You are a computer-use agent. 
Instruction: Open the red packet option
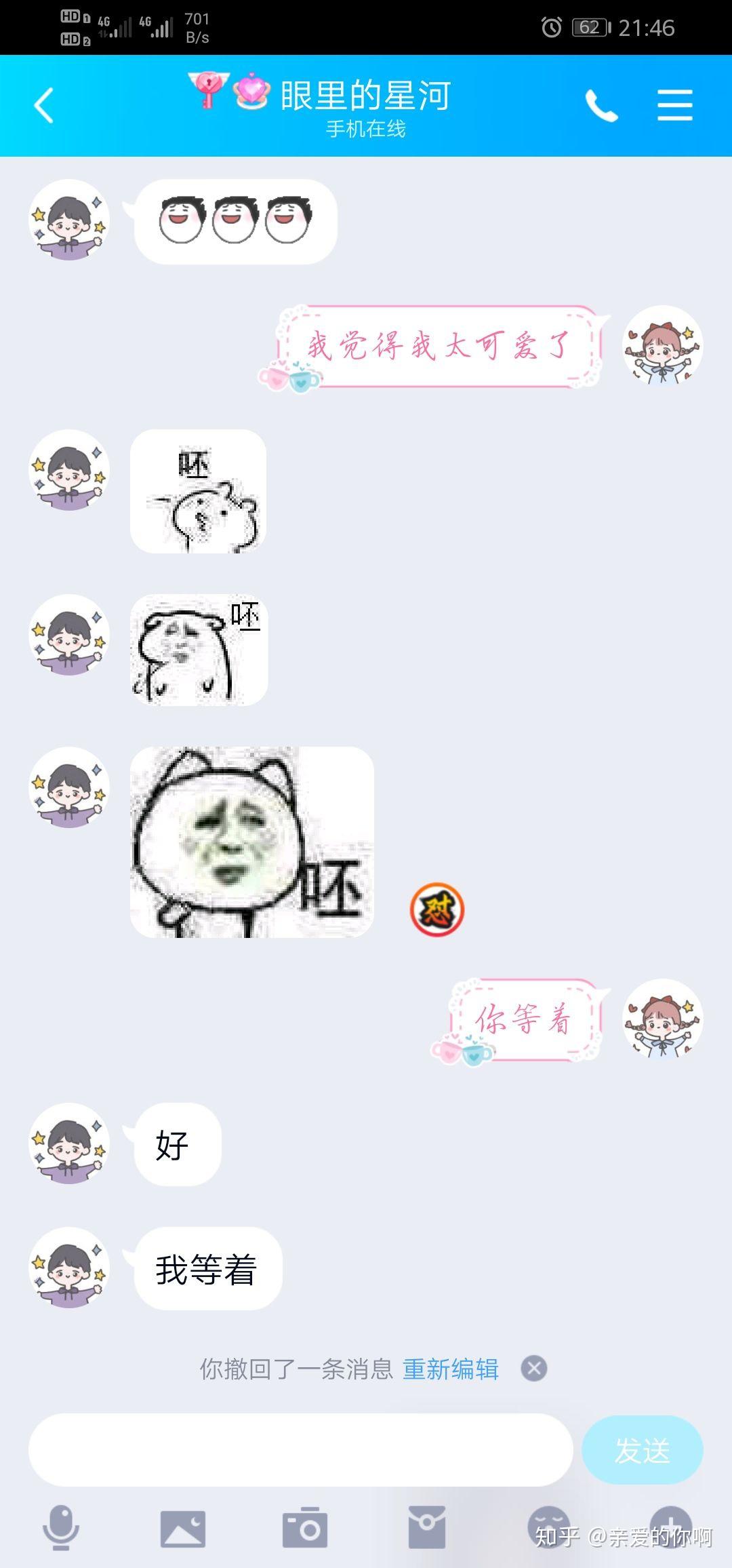tap(427, 1528)
